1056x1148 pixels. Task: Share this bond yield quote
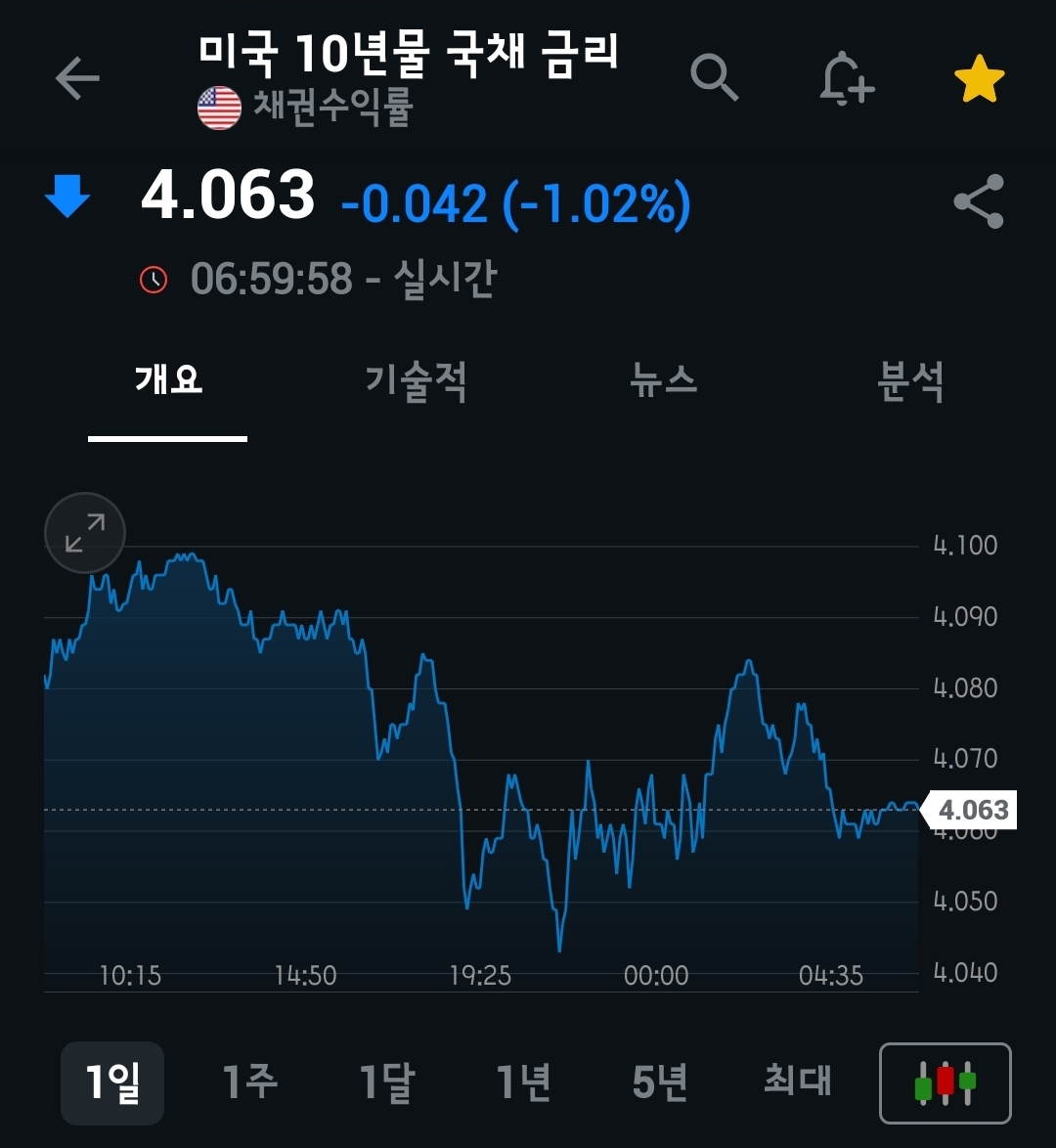click(x=979, y=201)
